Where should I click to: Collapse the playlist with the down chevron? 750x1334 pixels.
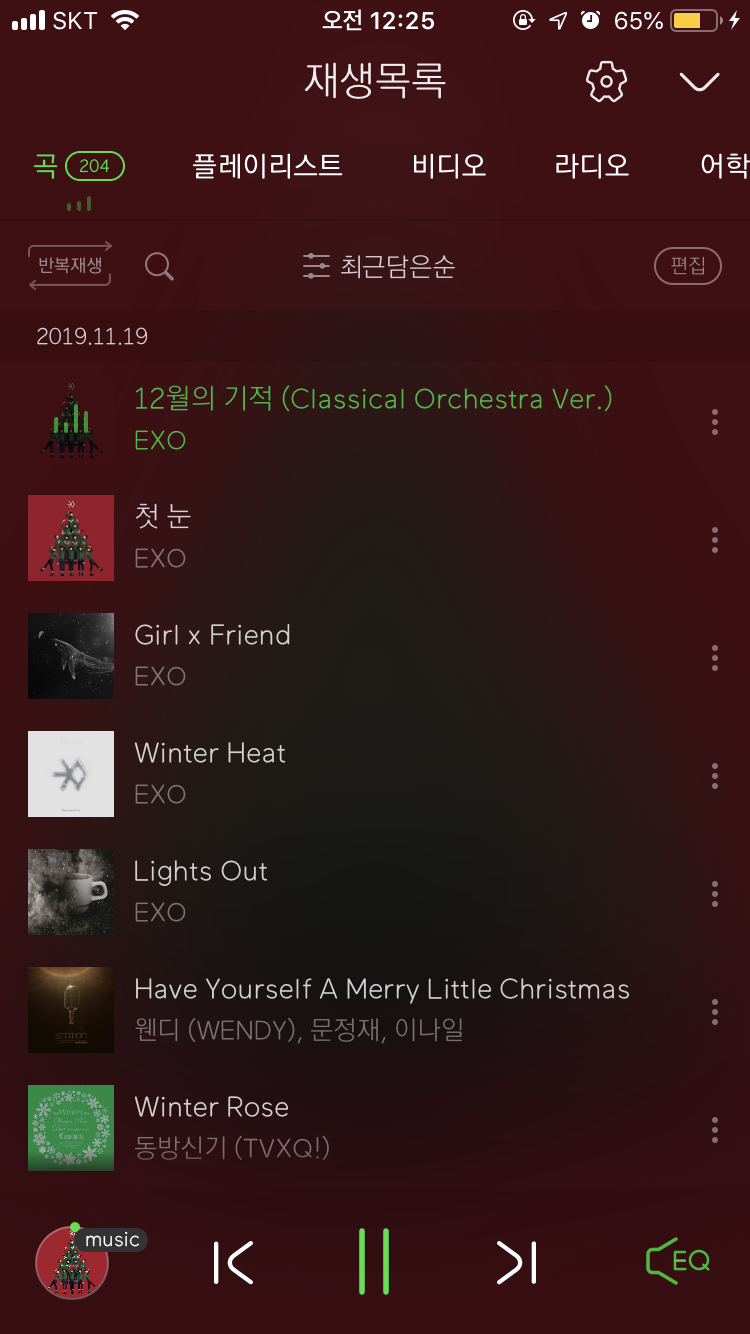(699, 82)
